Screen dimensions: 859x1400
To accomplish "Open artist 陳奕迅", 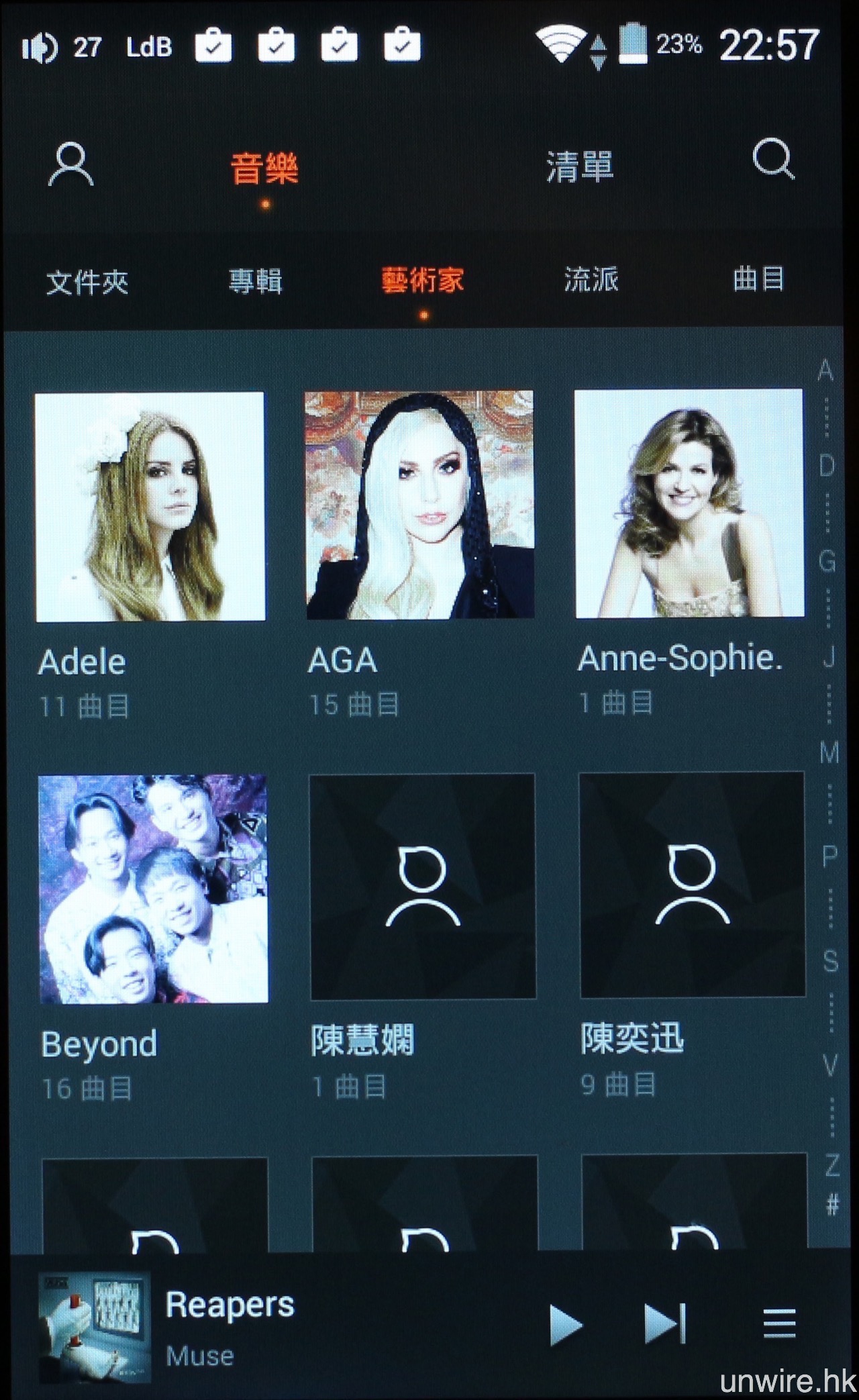I will coord(692,885).
